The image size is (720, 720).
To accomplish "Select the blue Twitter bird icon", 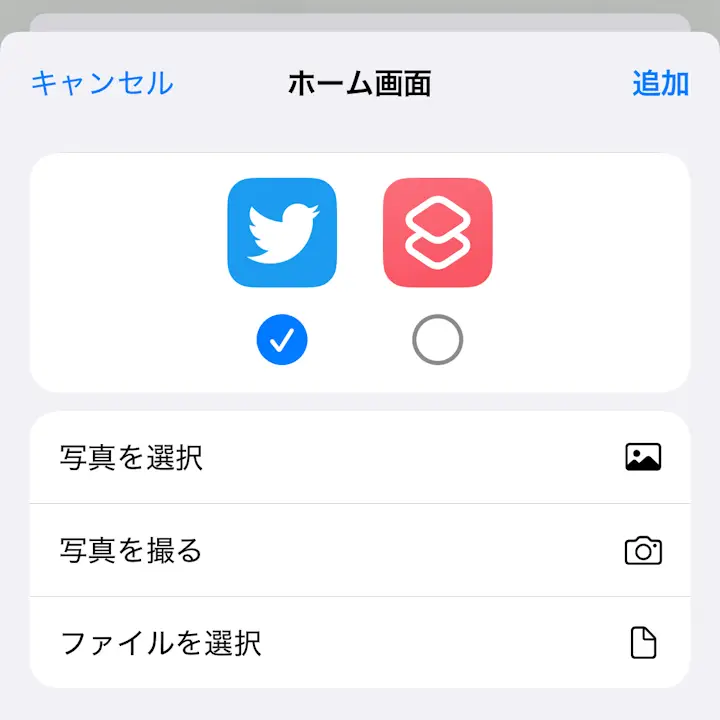I will pyautogui.click(x=282, y=232).
